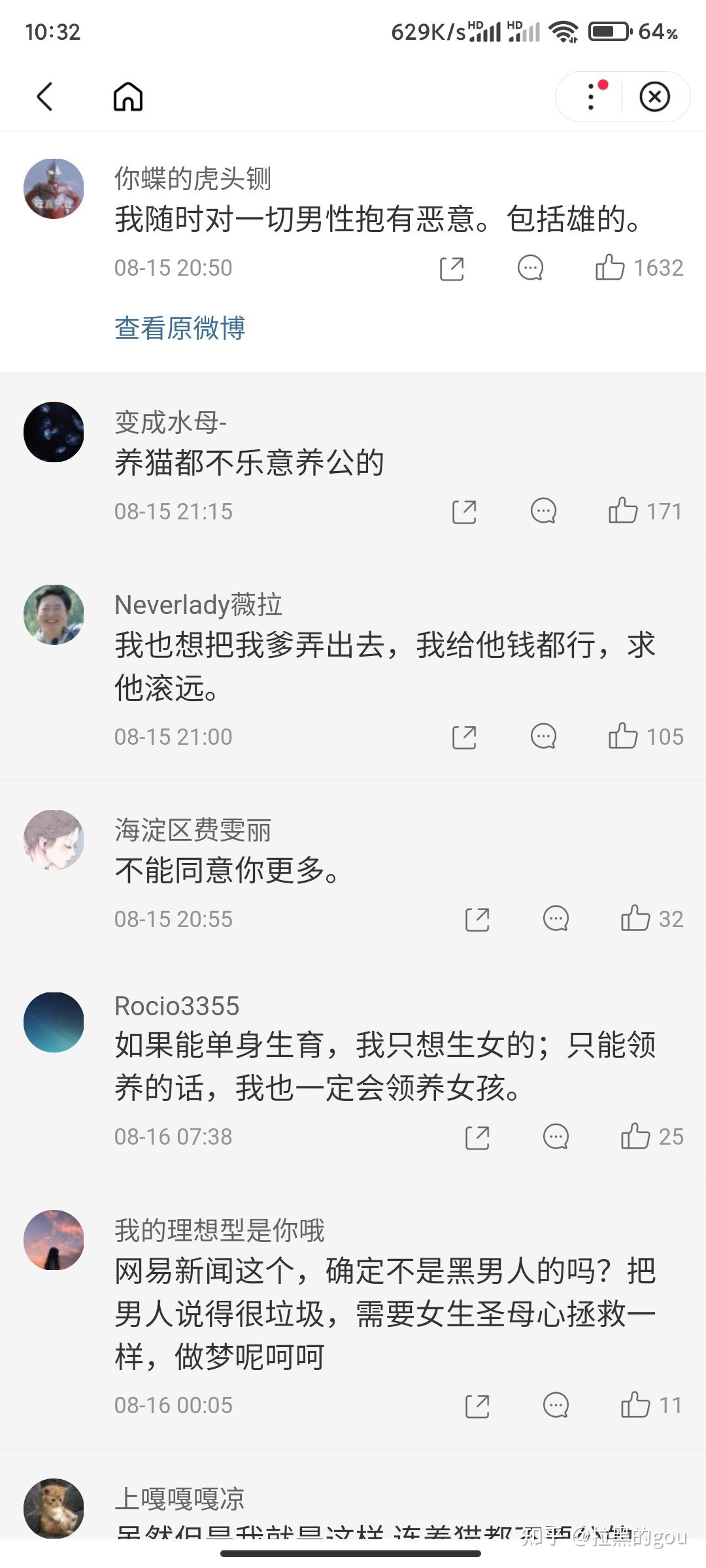Close the mini program with the X

pos(654,97)
